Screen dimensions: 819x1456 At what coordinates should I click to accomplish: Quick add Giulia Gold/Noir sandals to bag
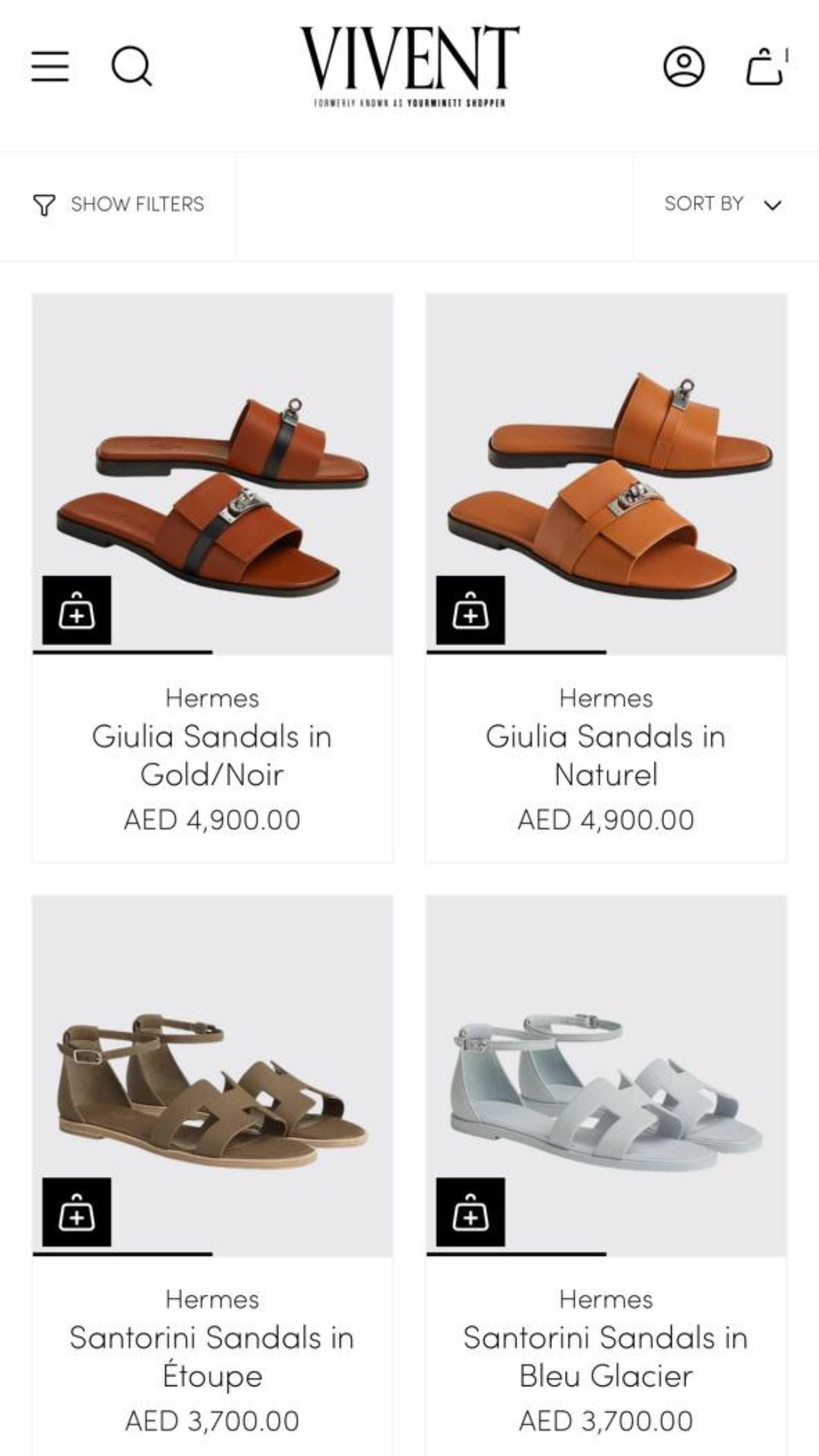click(77, 610)
